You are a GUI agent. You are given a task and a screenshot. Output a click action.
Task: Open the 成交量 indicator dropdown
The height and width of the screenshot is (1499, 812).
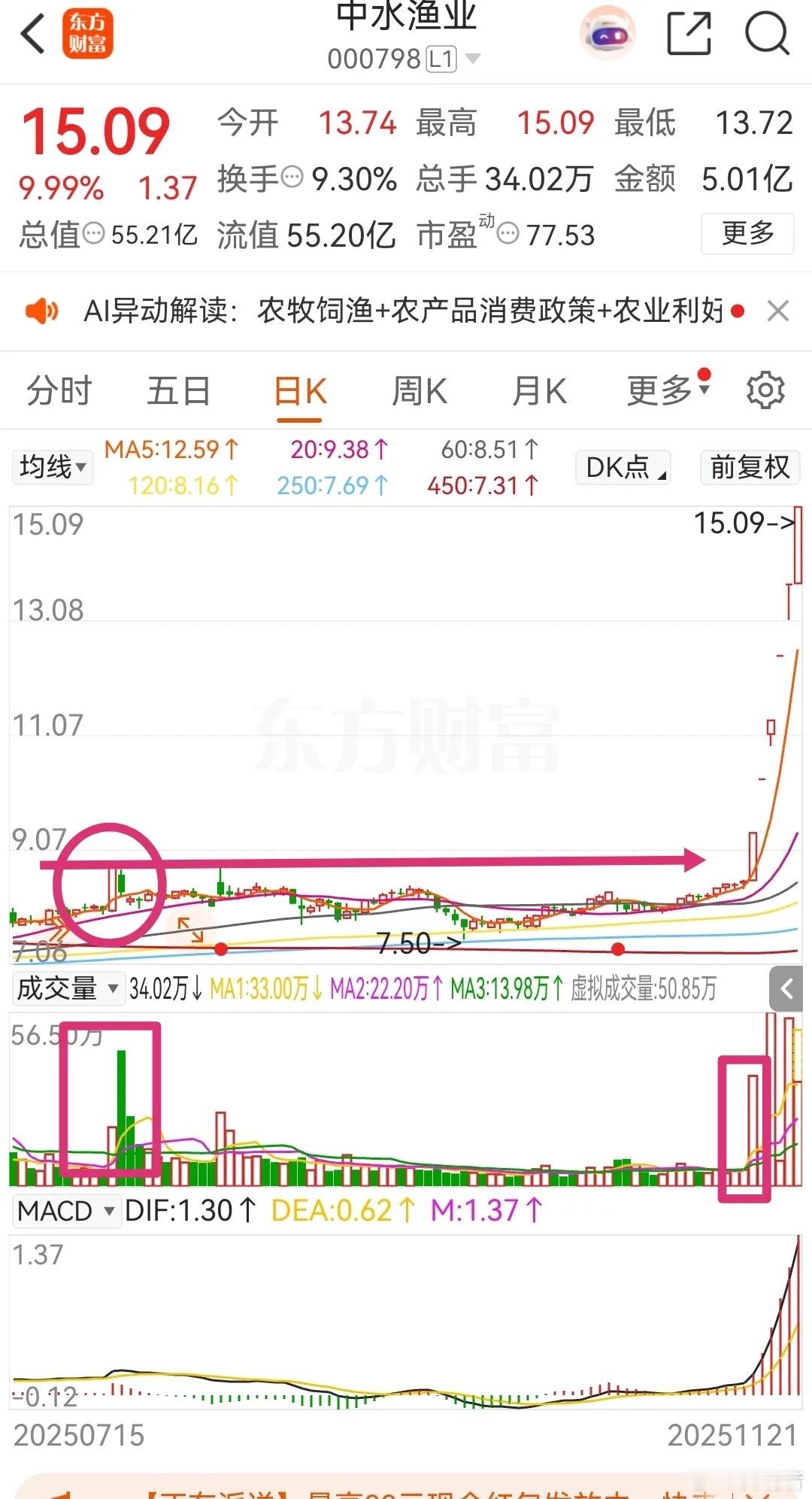(x=68, y=990)
